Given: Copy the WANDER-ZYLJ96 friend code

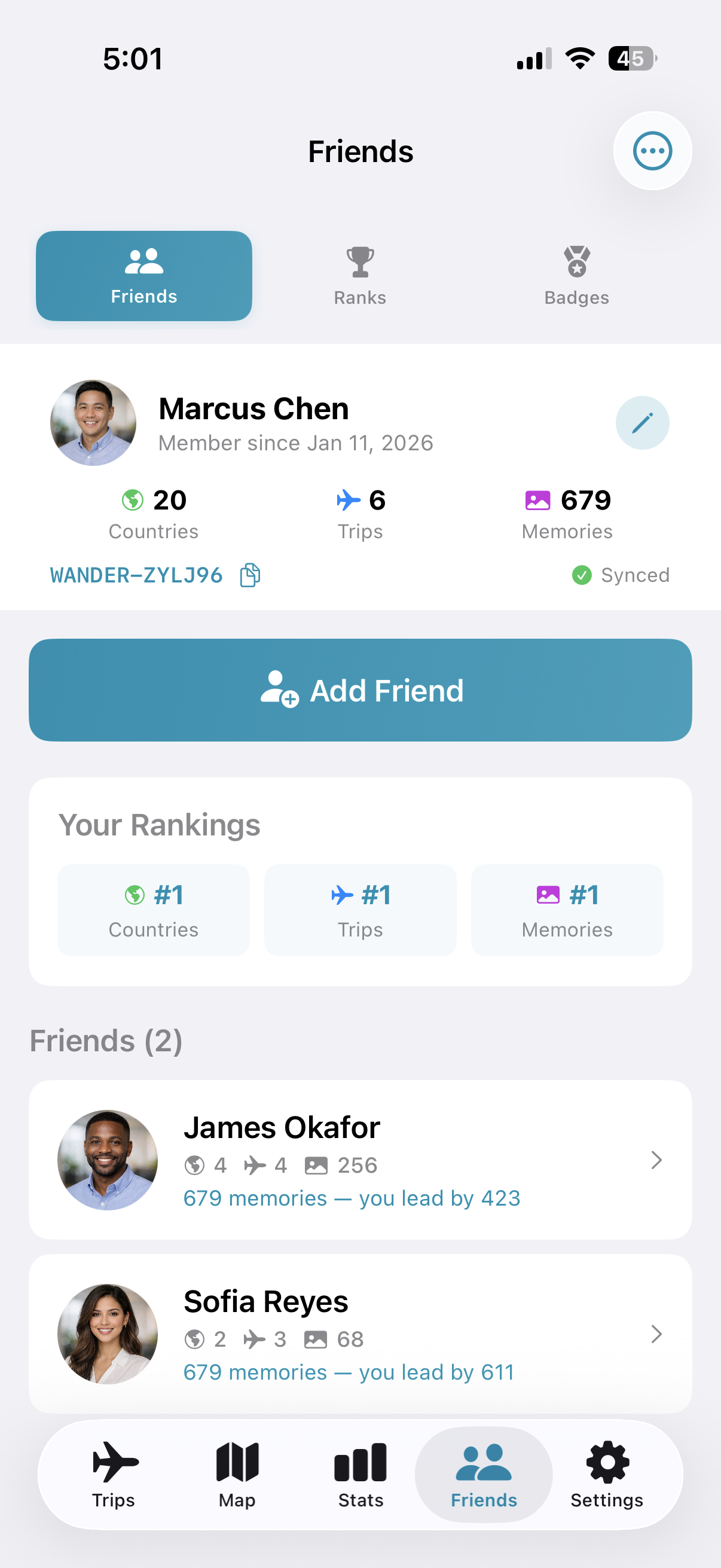Looking at the screenshot, I should click(x=249, y=575).
